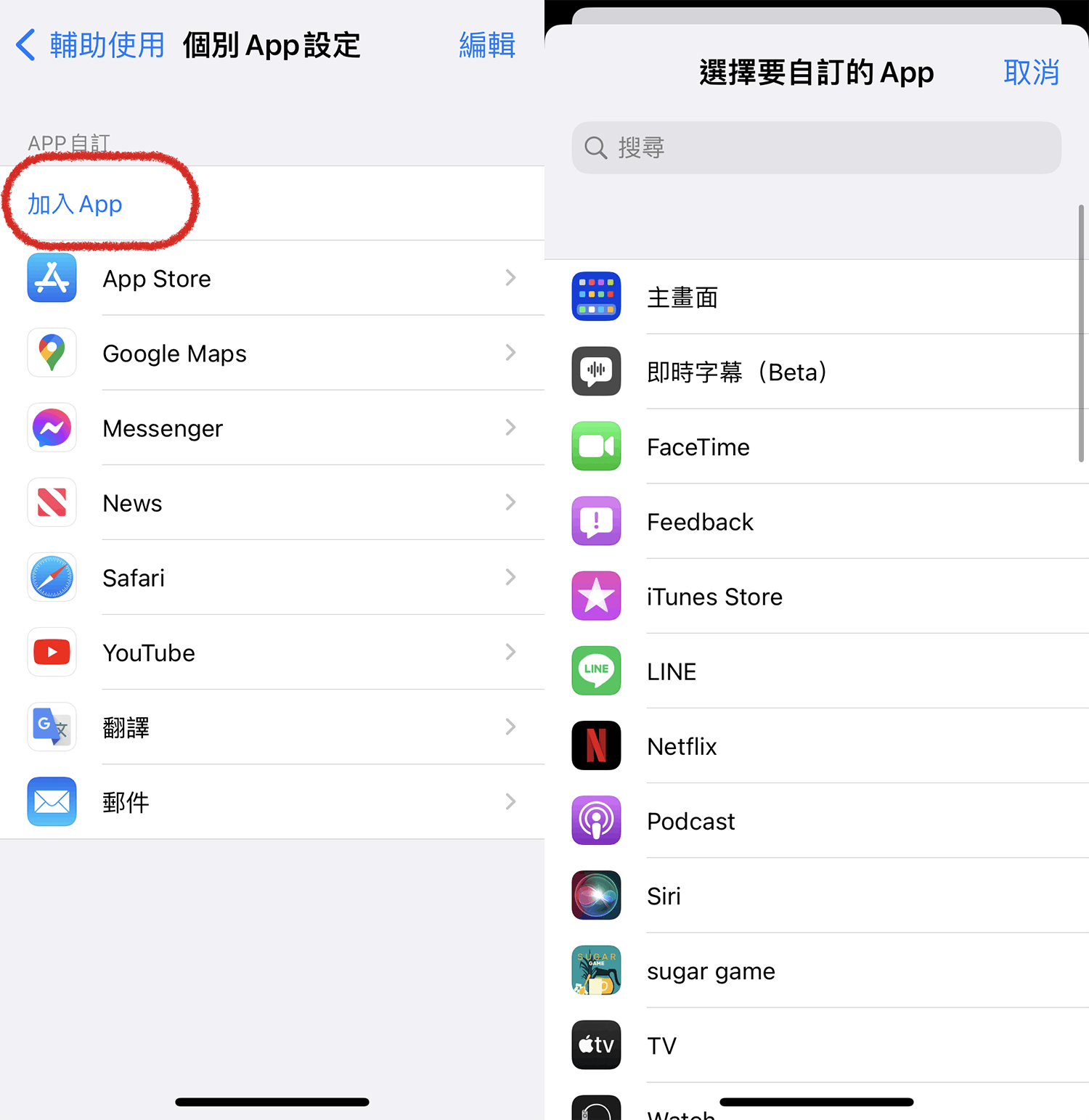The height and width of the screenshot is (1120, 1089).
Task: Choose LINE to customize
Action: pos(816,671)
